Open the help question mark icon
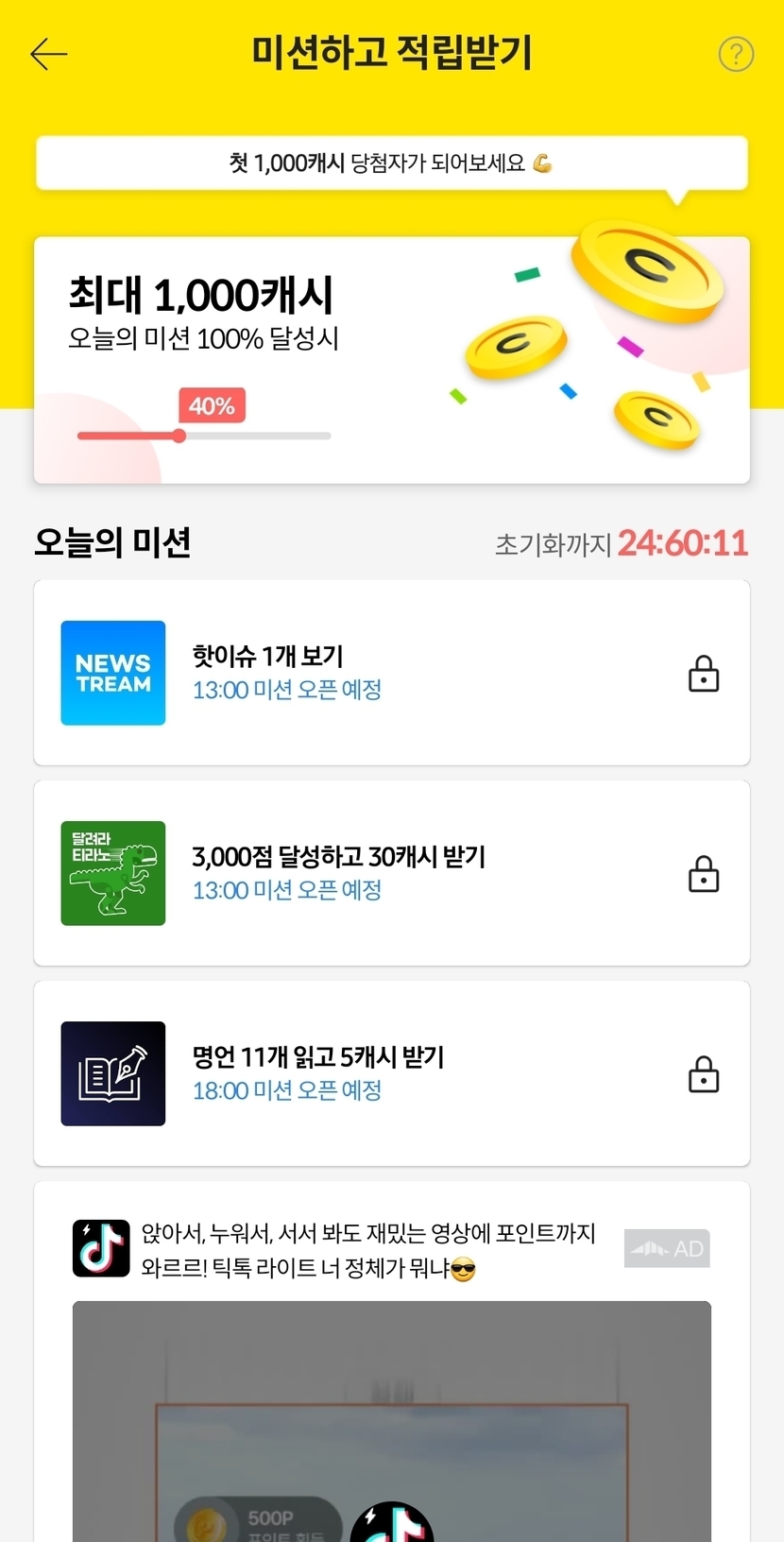The width and height of the screenshot is (784, 1542). click(736, 55)
